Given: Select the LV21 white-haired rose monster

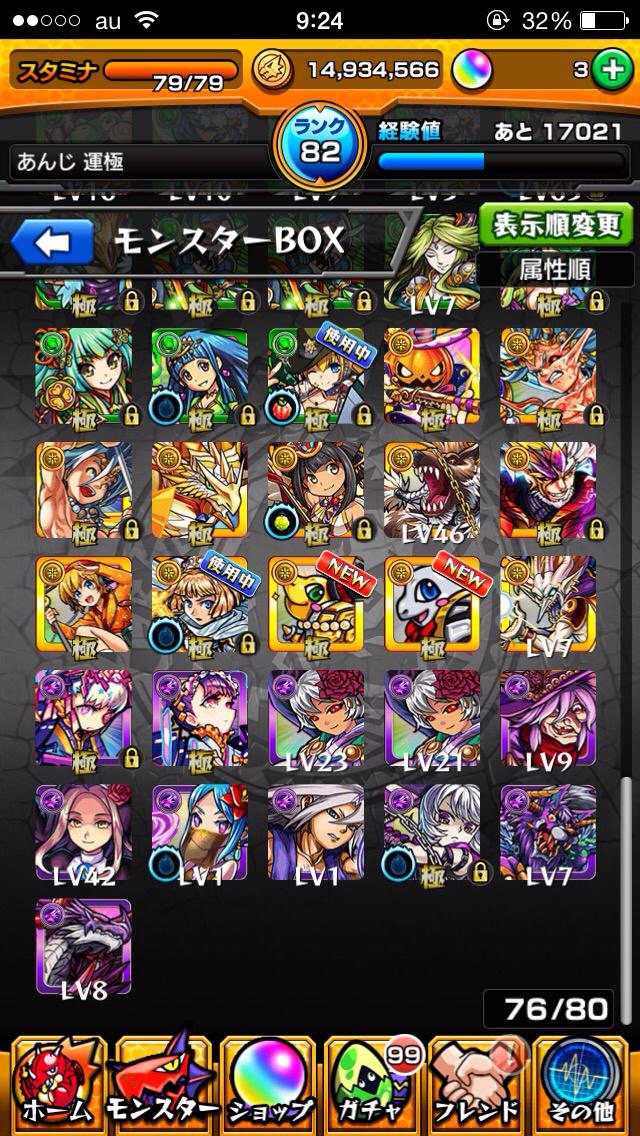Looking at the screenshot, I should (432, 718).
